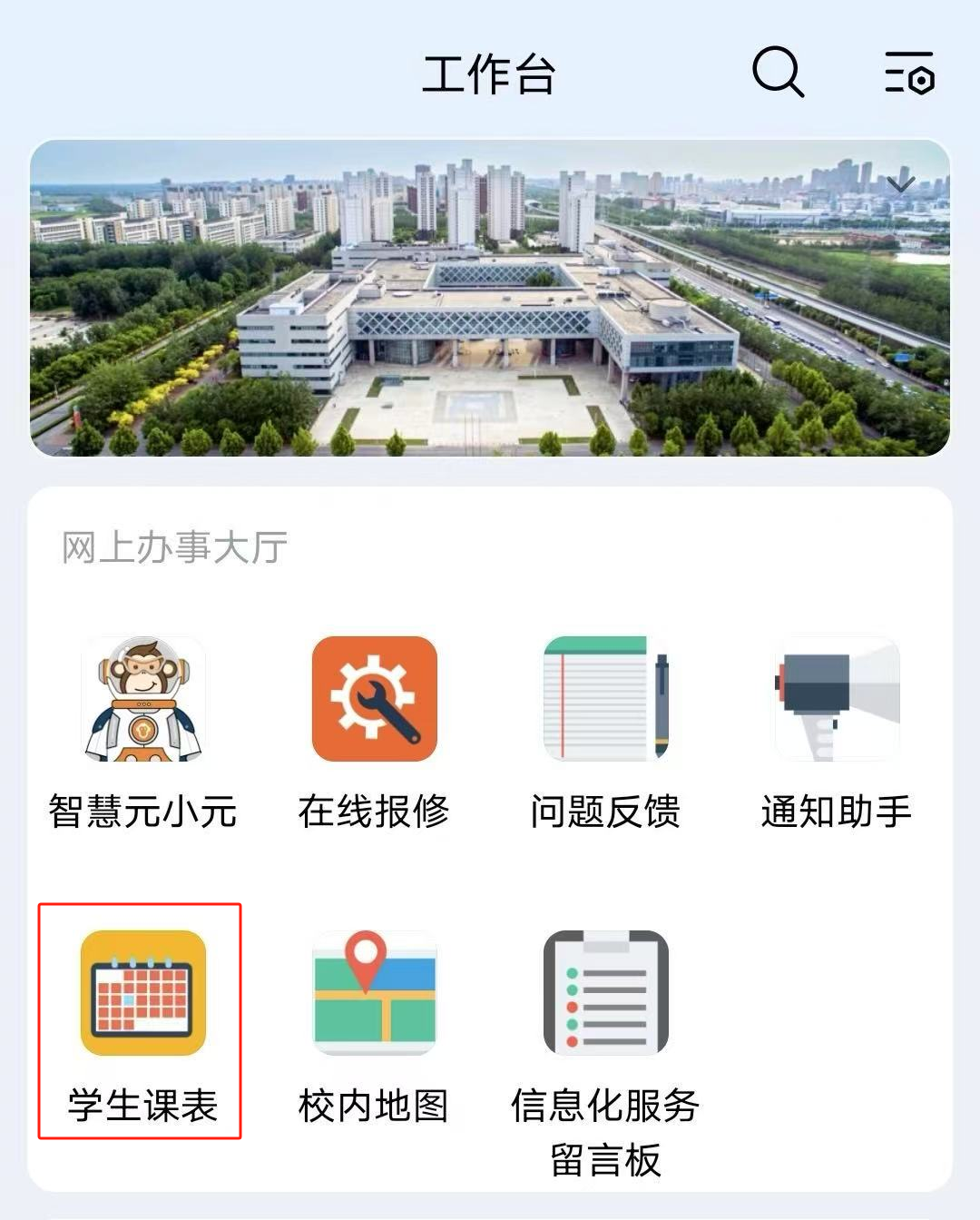Launch 智慧元小元 assistant
The width and height of the screenshot is (980, 1220).
143,699
